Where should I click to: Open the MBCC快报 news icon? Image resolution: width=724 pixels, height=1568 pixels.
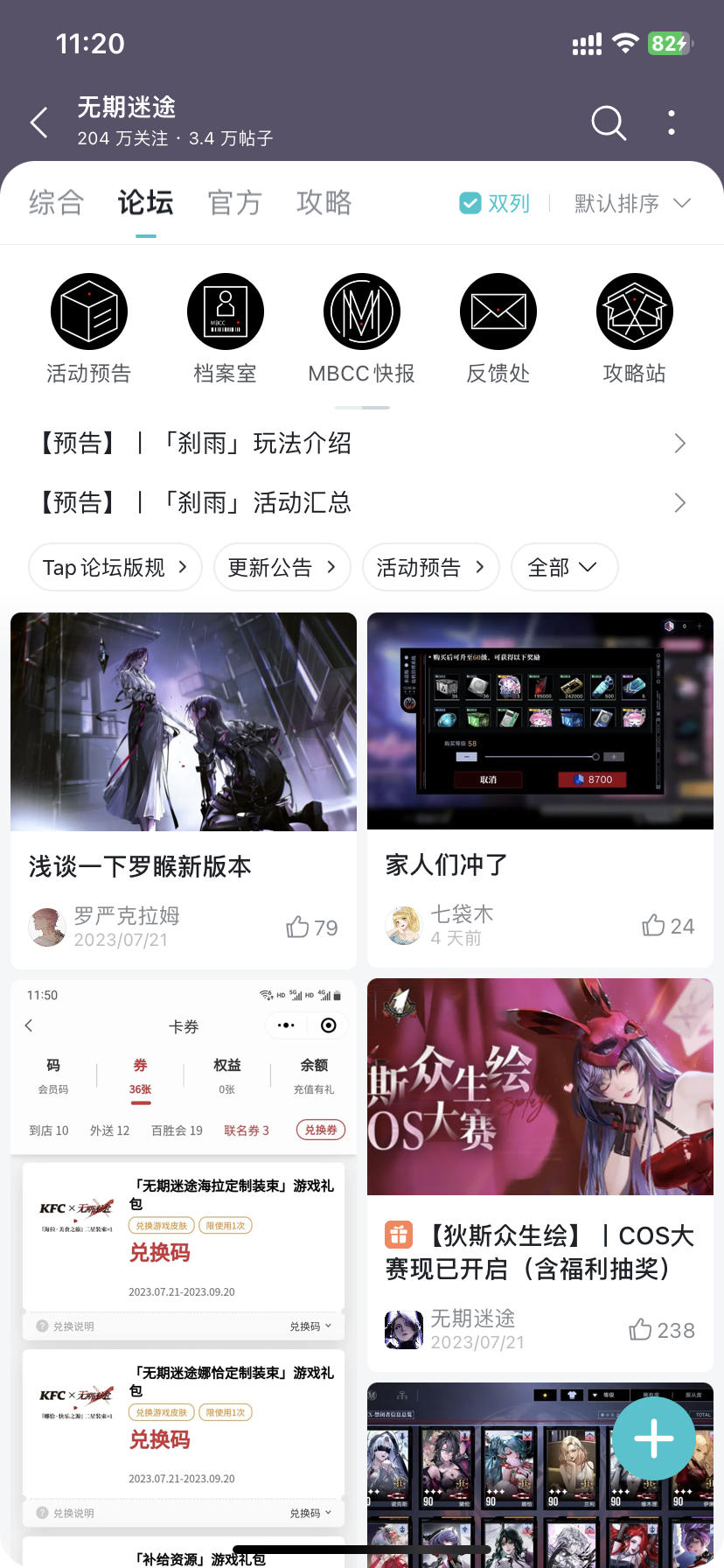[361, 311]
